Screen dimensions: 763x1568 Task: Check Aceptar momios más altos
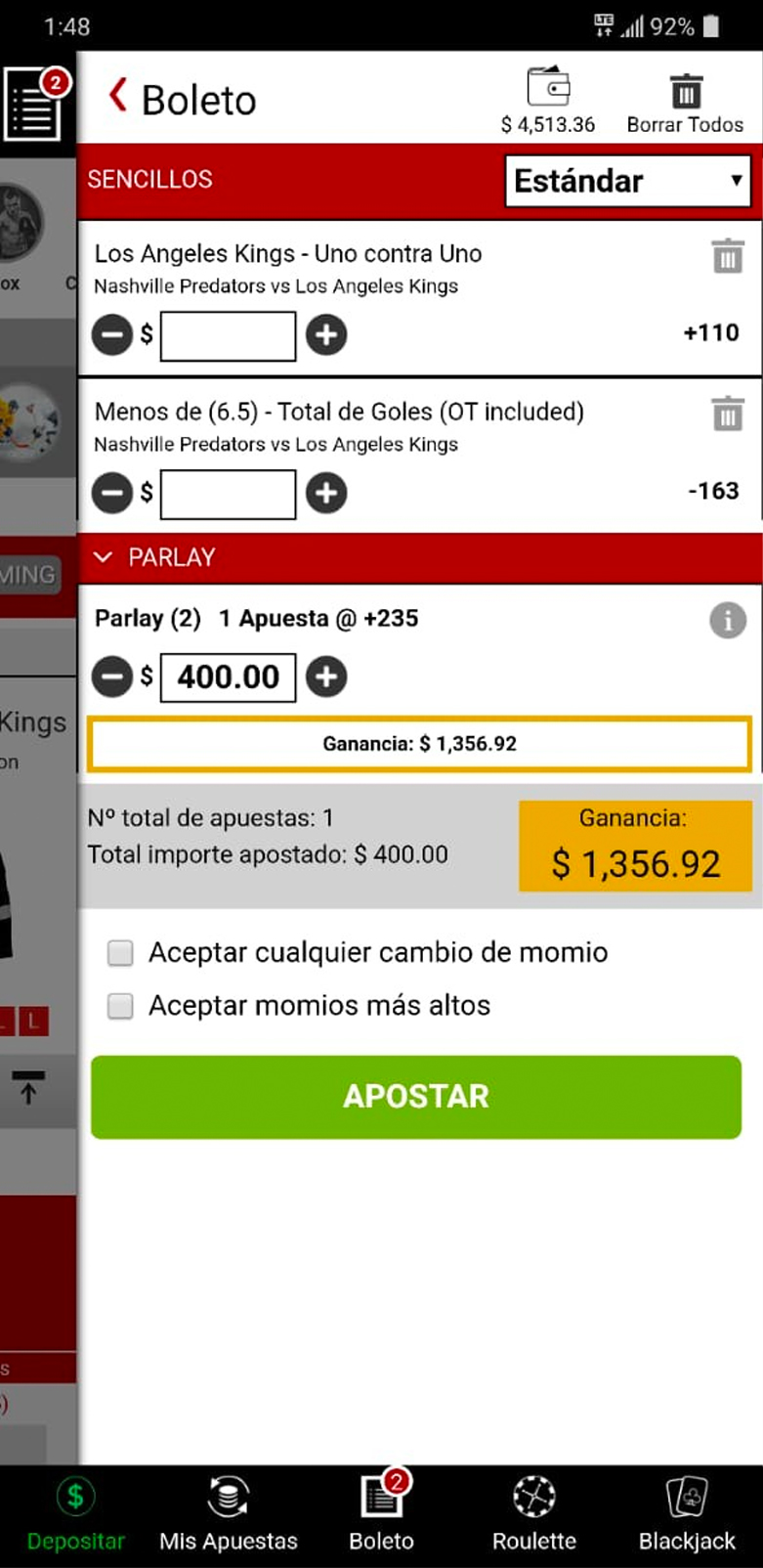click(x=120, y=1006)
